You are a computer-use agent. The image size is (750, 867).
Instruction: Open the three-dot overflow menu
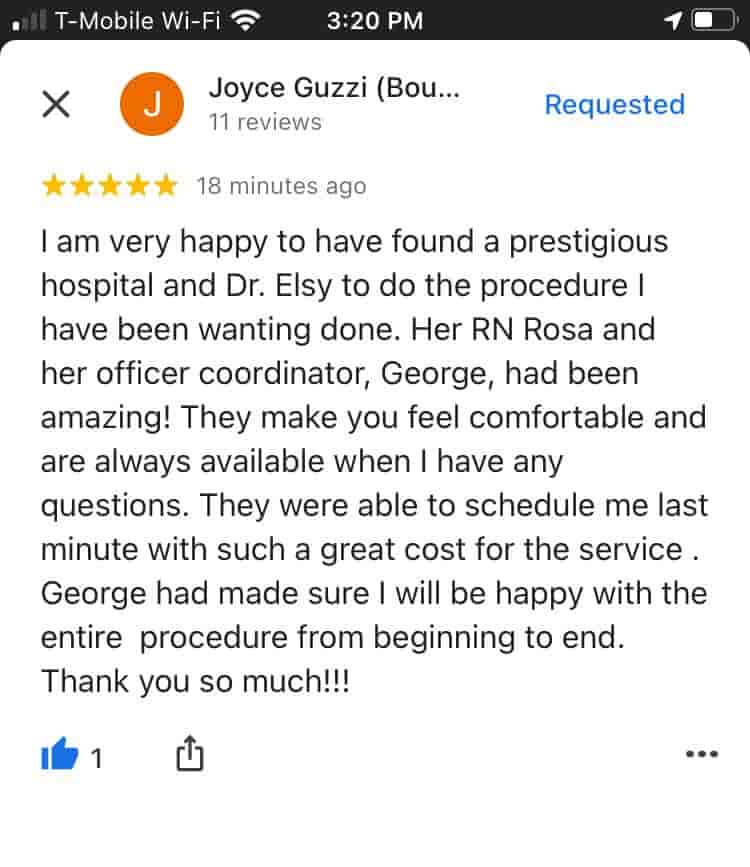coord(701,755)
